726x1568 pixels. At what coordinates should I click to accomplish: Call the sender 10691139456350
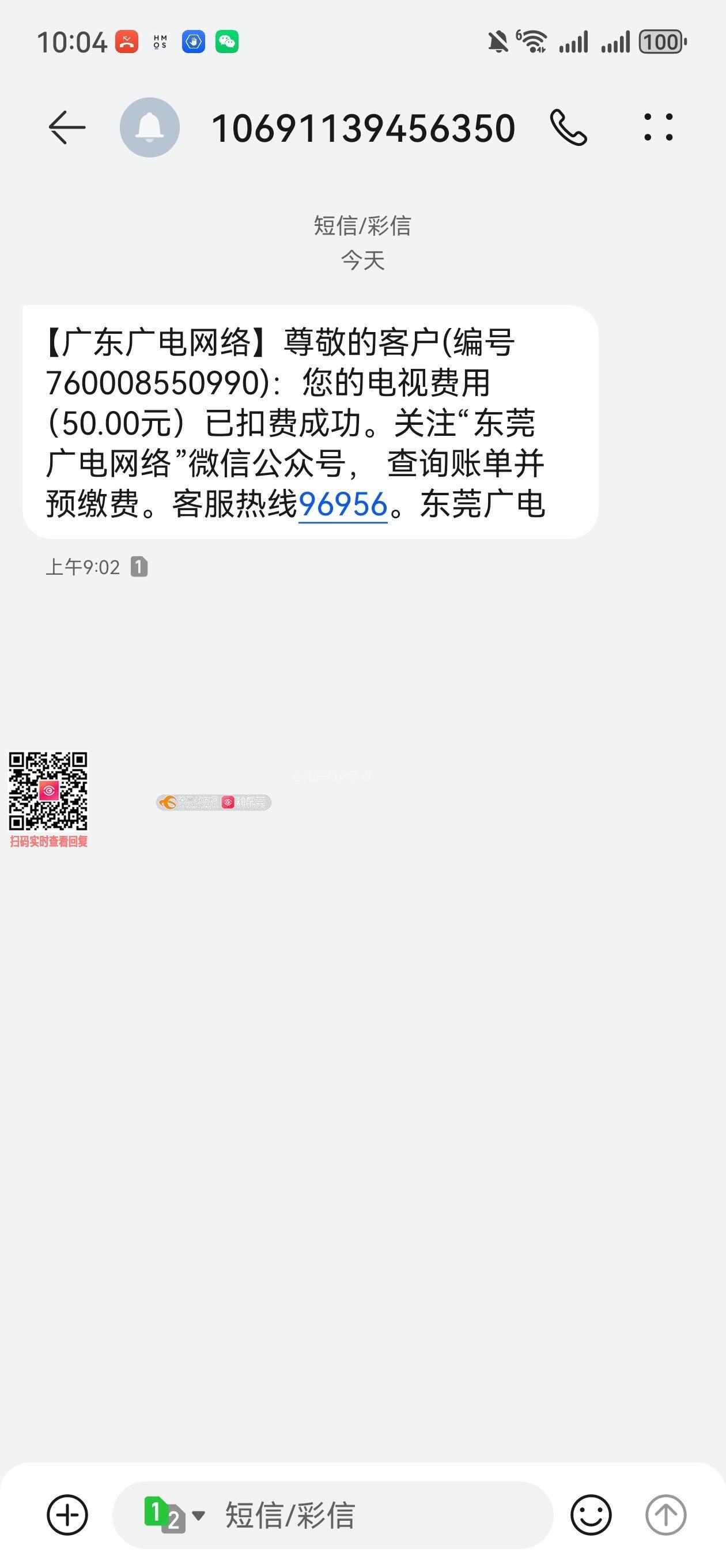coord(568,128)
